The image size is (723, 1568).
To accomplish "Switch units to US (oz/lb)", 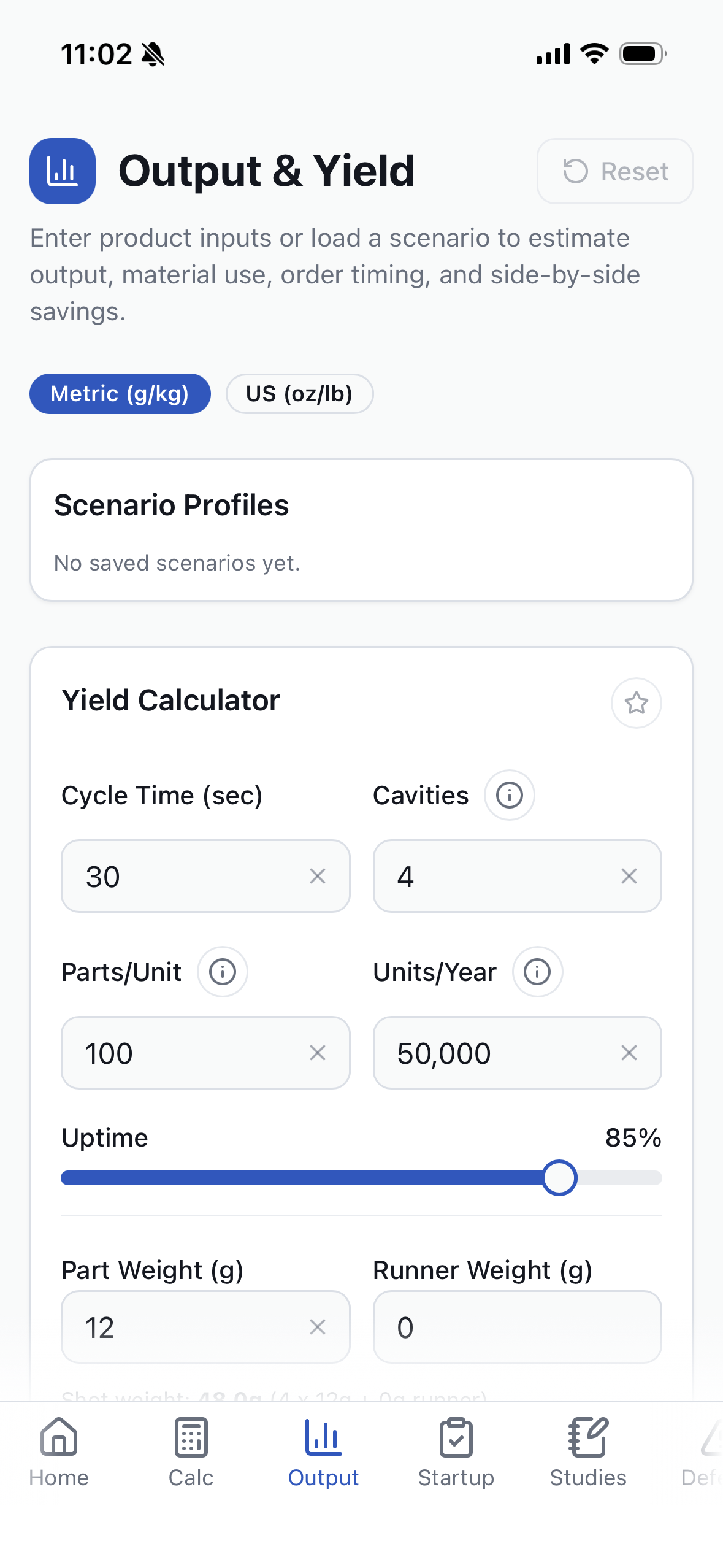I will pos(299,393).
